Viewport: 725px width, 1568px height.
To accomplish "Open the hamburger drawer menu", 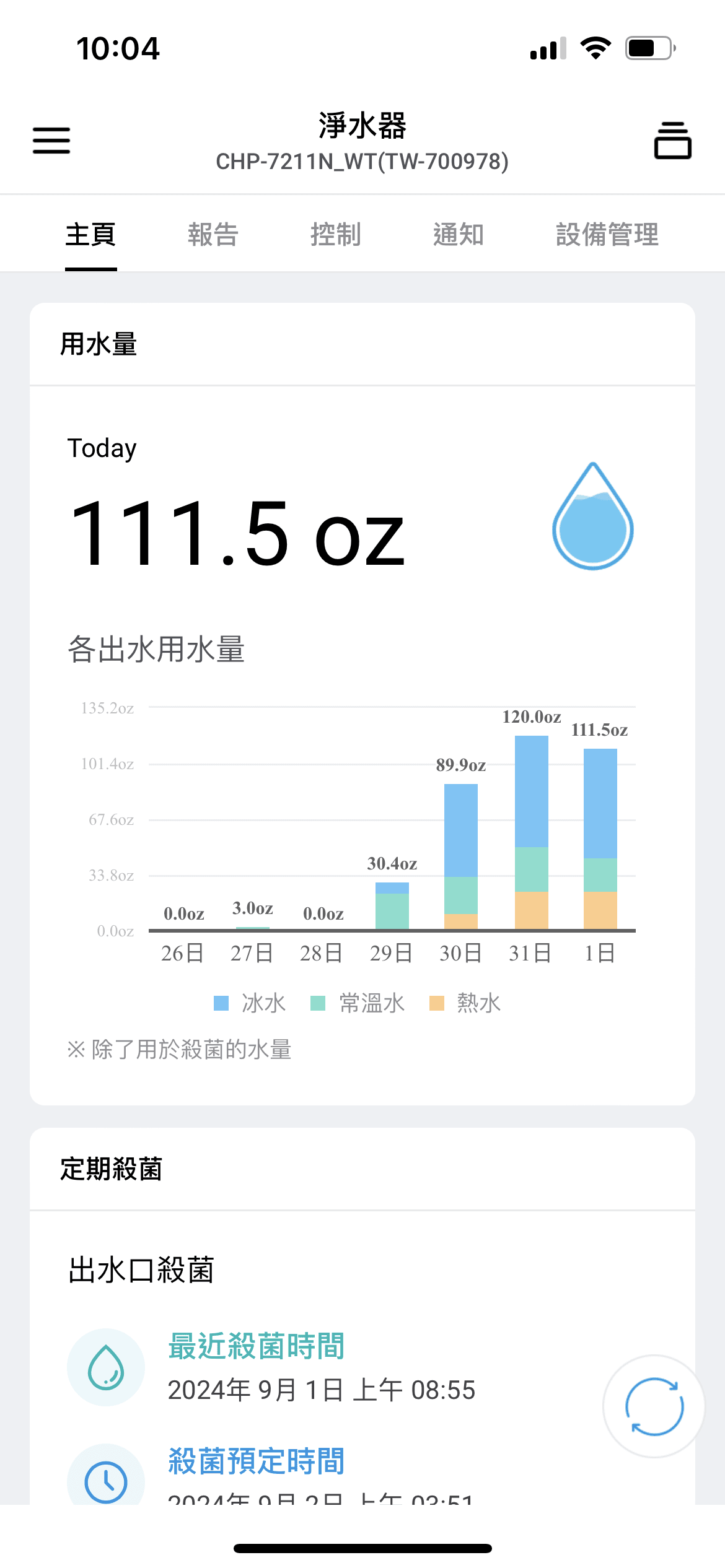I will [x=51, y=141].
